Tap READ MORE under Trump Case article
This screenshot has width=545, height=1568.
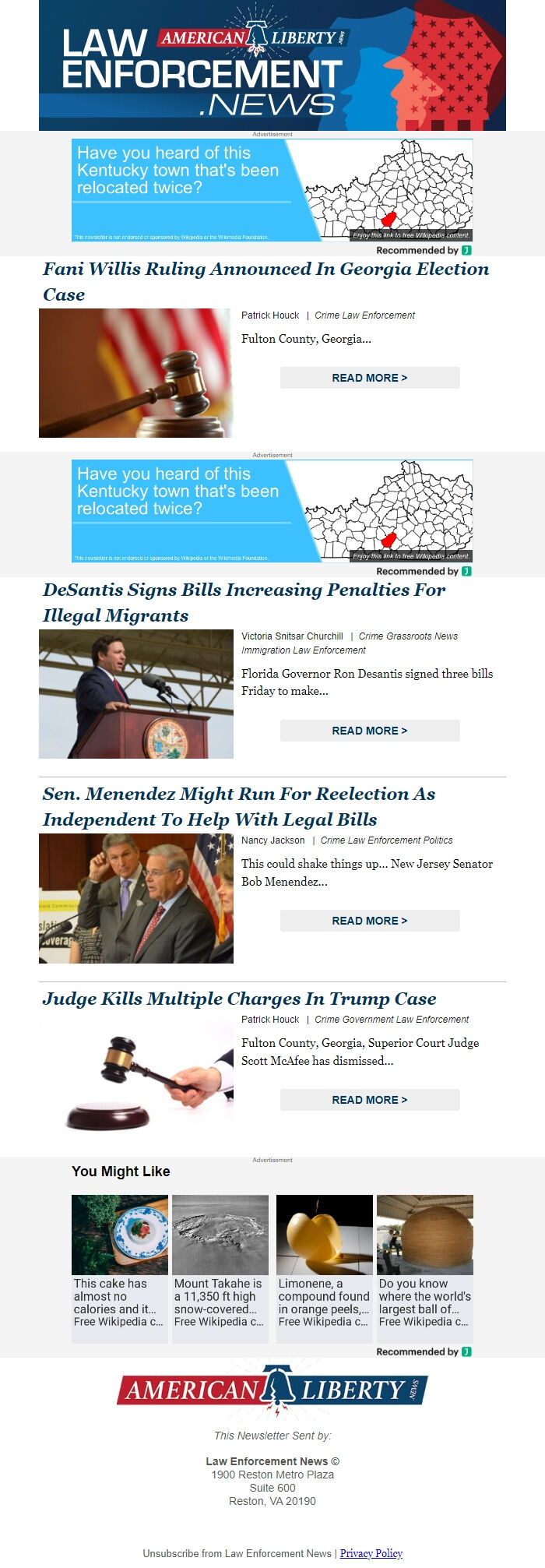pos(370,1100)
